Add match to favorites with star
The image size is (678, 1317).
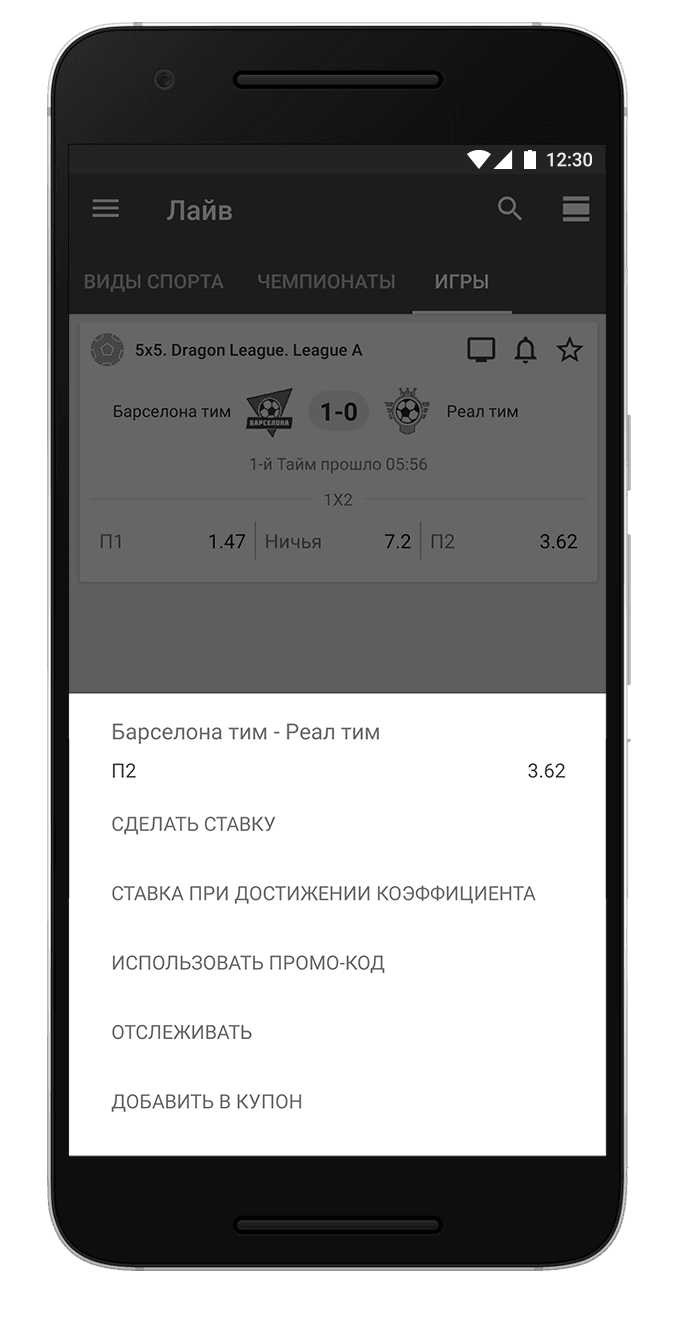[569, 350]
